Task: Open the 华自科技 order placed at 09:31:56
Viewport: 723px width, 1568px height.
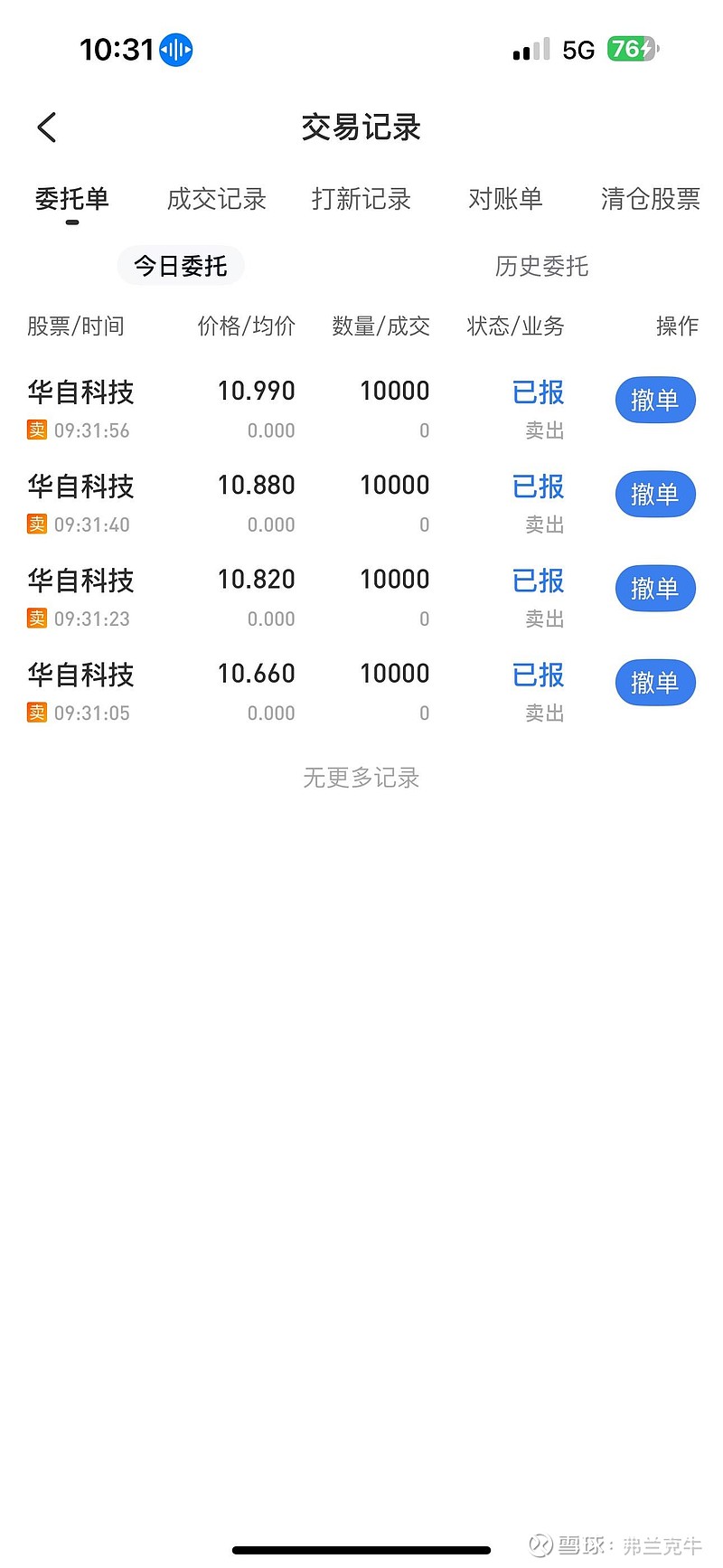Action: coord(361,409)
